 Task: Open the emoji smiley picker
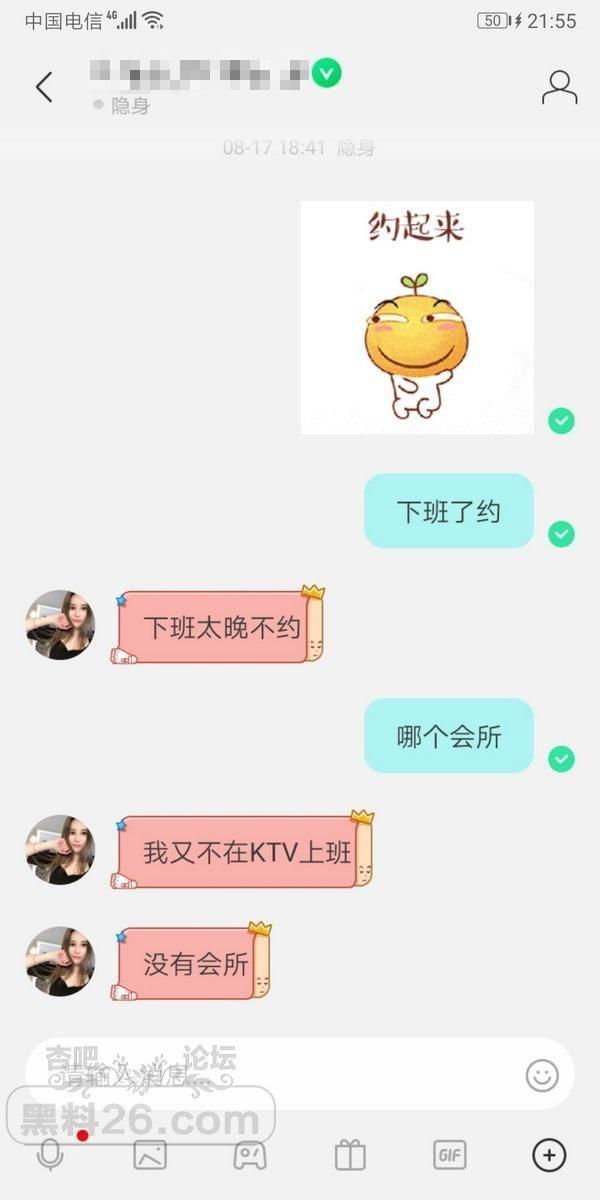pos(542,1075)
